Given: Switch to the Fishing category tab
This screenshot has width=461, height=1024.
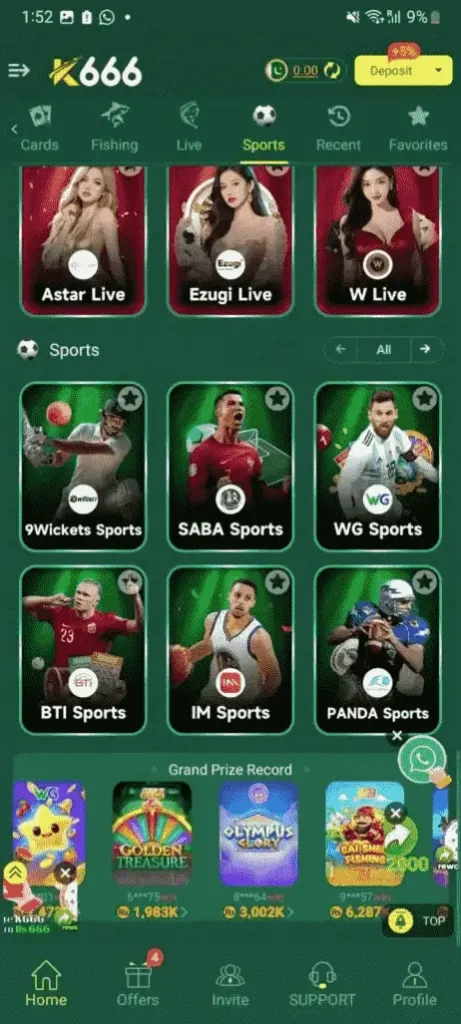Looking at the screenshot, I should pos(114,129).
